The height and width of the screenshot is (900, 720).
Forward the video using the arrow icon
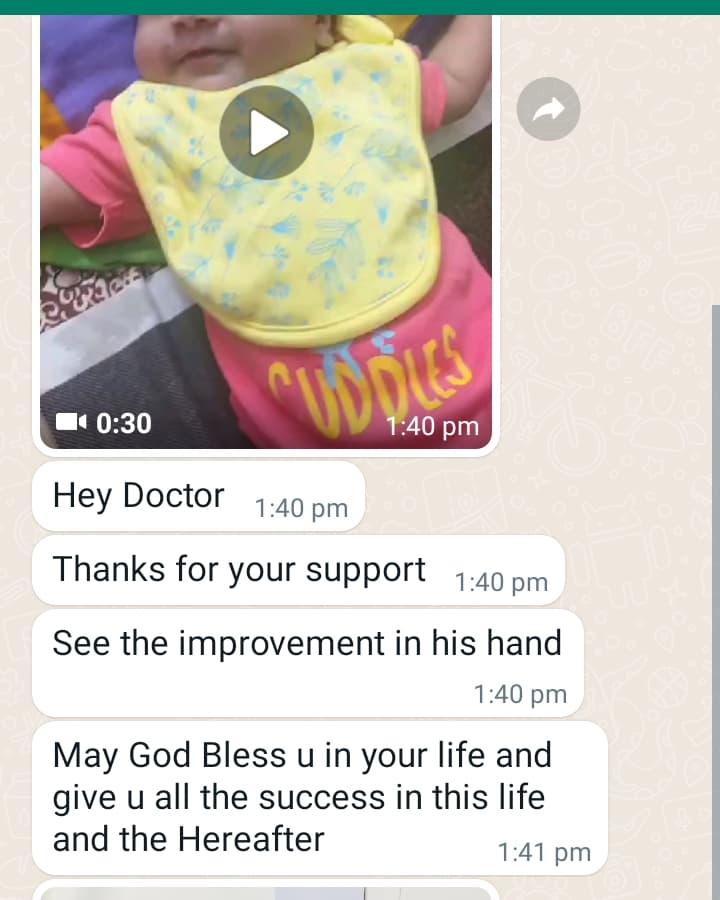pyautogui.click(x=548, y=109)
